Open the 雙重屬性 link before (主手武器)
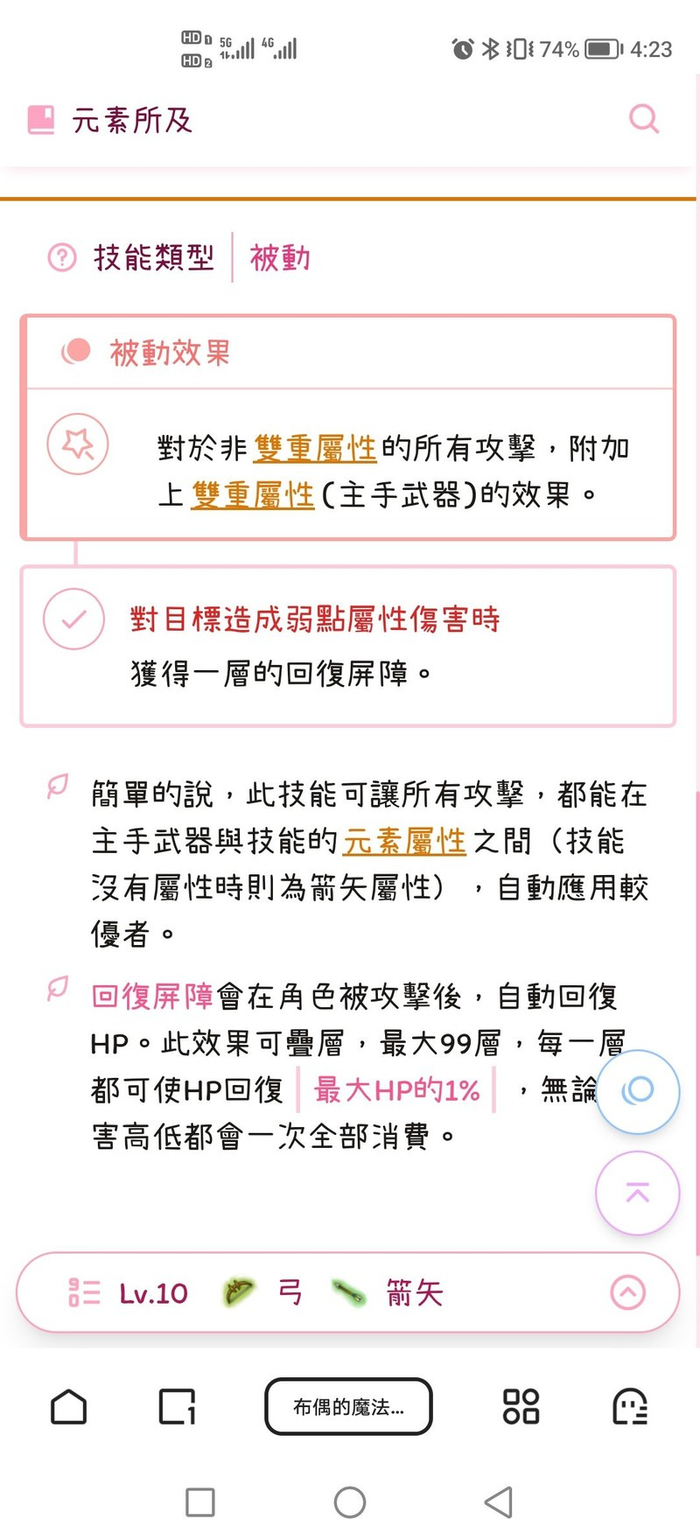 click(253, 495)
